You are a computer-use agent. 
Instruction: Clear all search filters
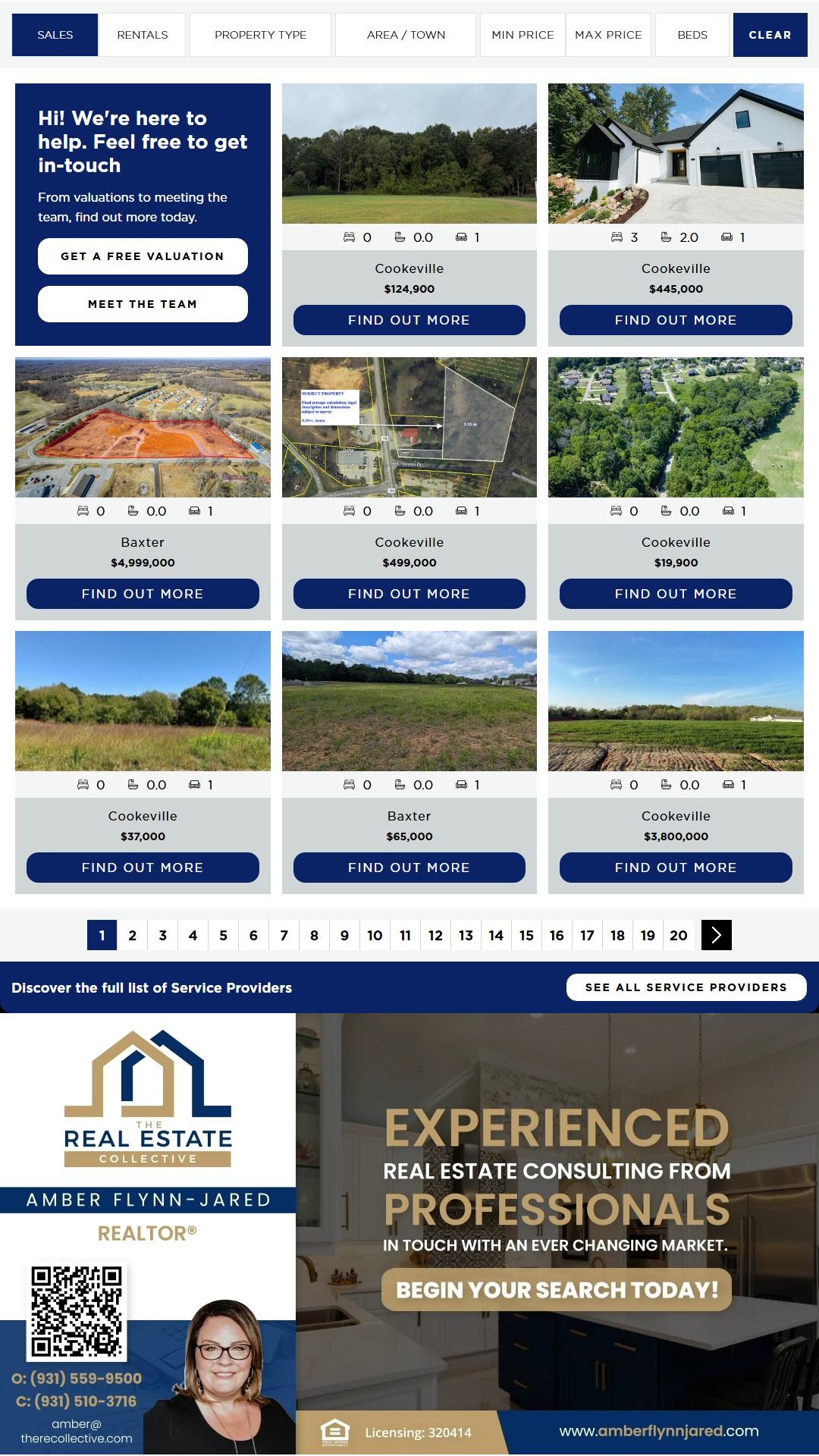coord(770,35)
